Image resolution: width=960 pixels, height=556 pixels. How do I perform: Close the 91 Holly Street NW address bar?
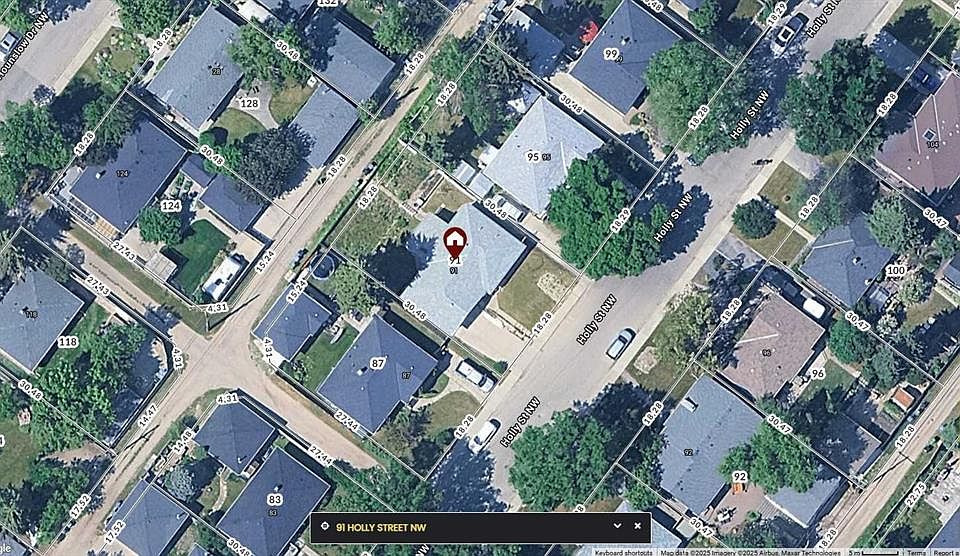[637, 527]
